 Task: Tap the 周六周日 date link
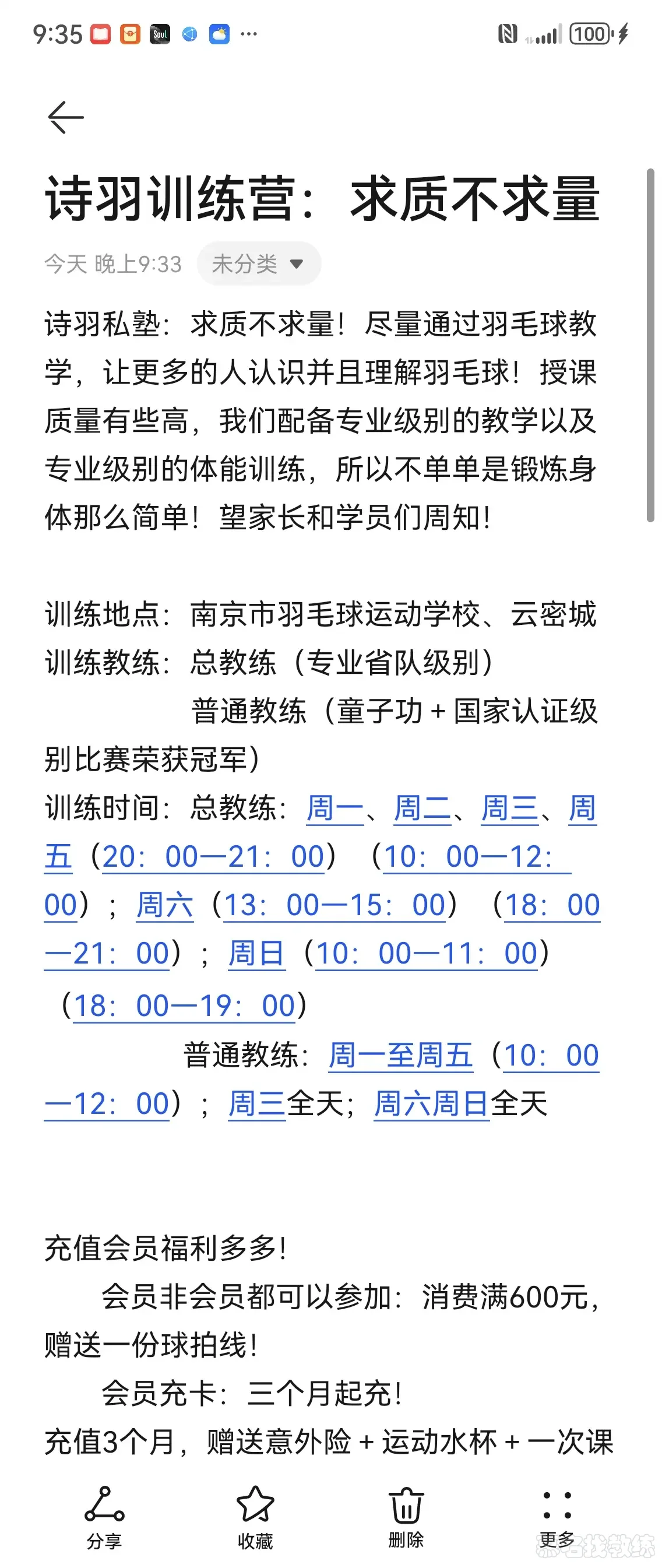[x=431, y=1103]
